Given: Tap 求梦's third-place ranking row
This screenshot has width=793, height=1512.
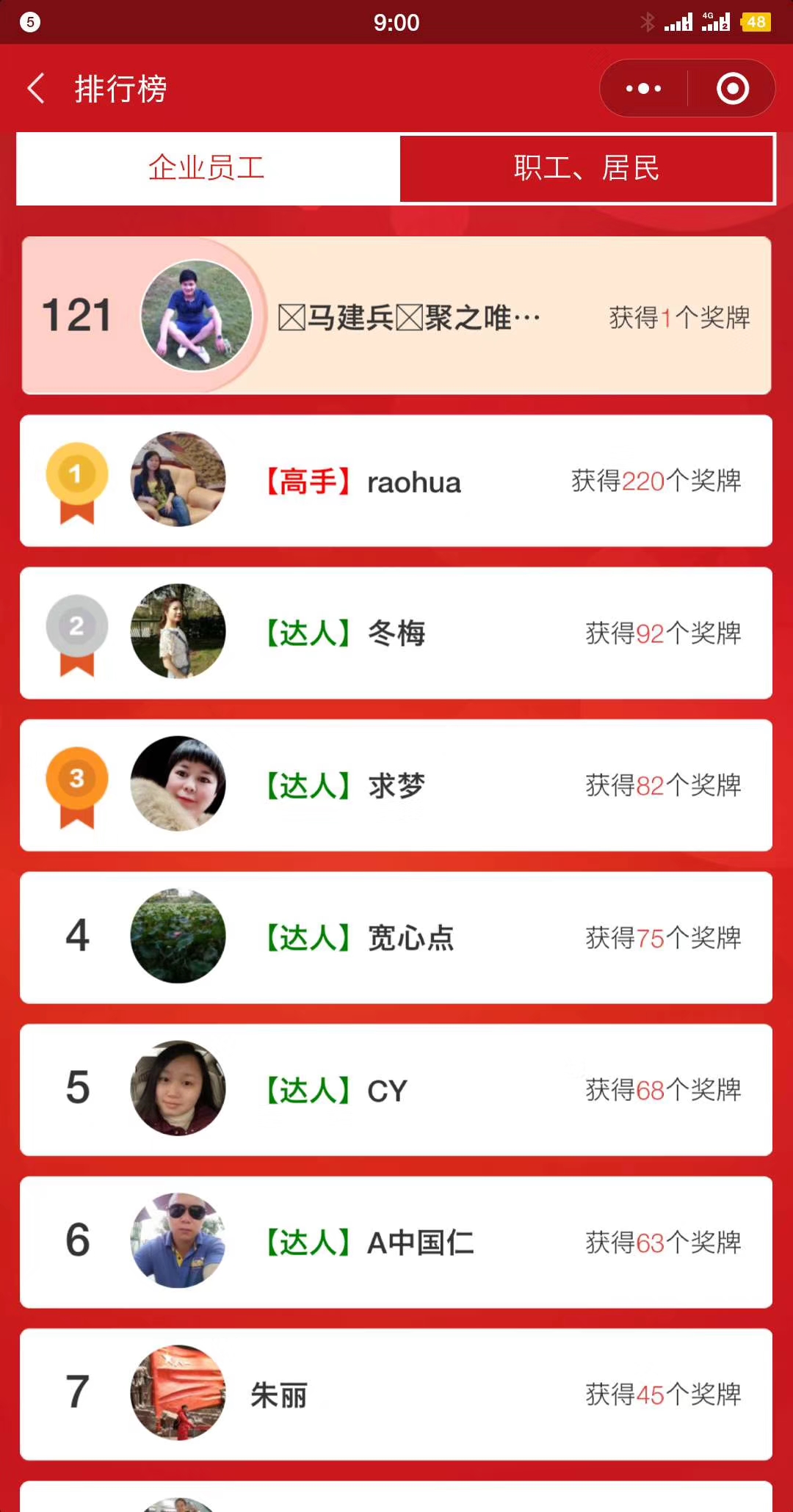Looking at the screenshot, I should coord(396,785).
